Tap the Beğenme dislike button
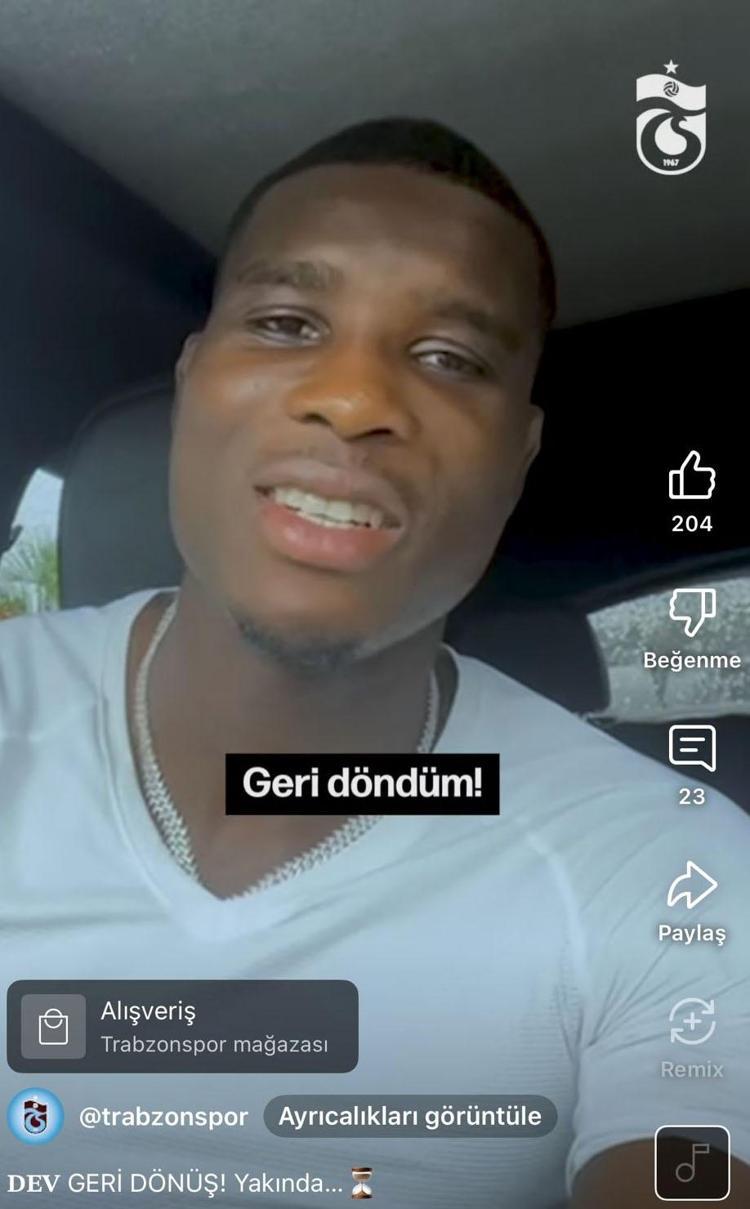Screen dimensions: 750x1209 [x=692, y=613]
